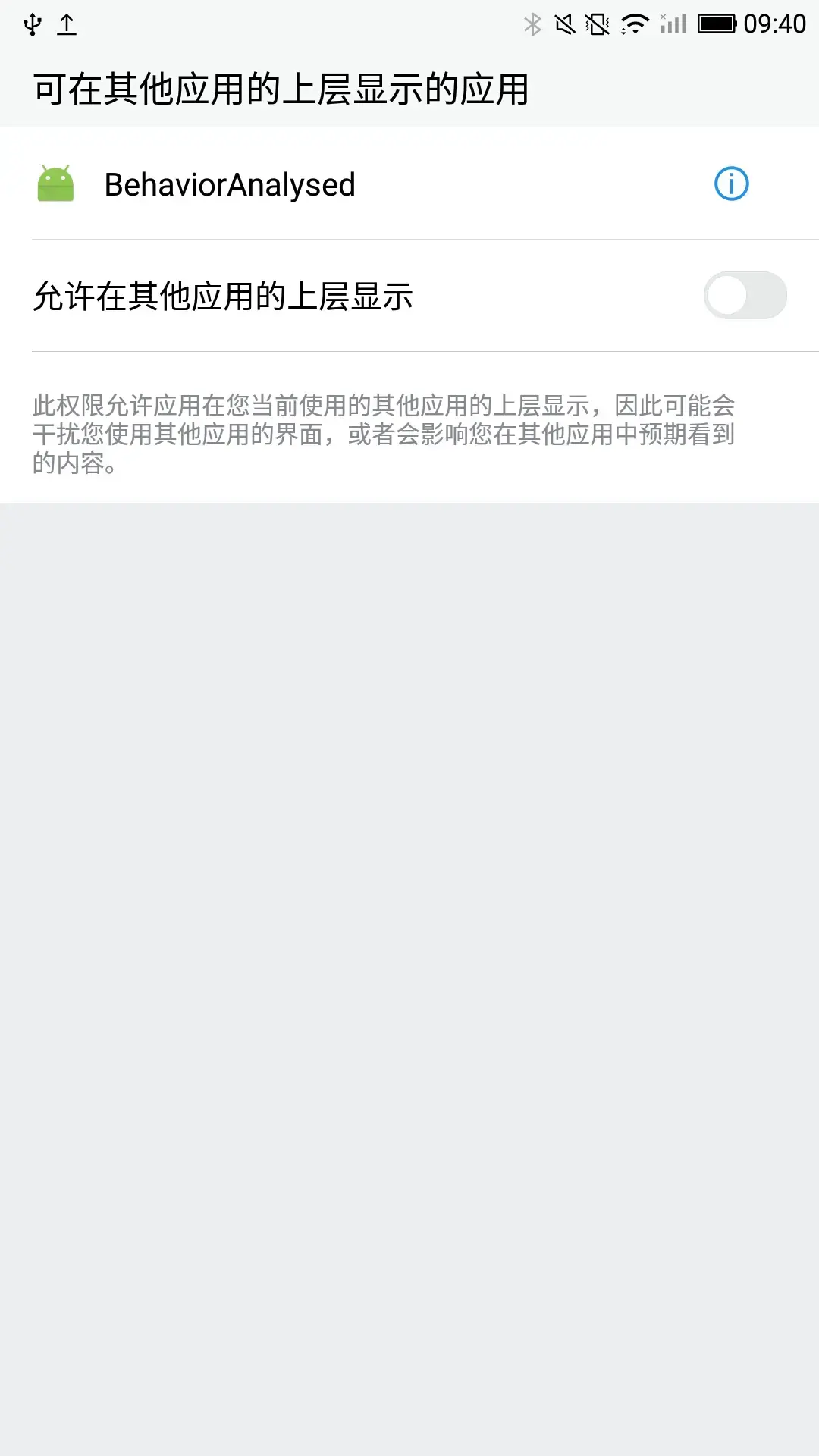The width and height of the screenshot is (819, 1456).
Task: Tap the BehaviorAnalysed app icon
Action: 57,184
